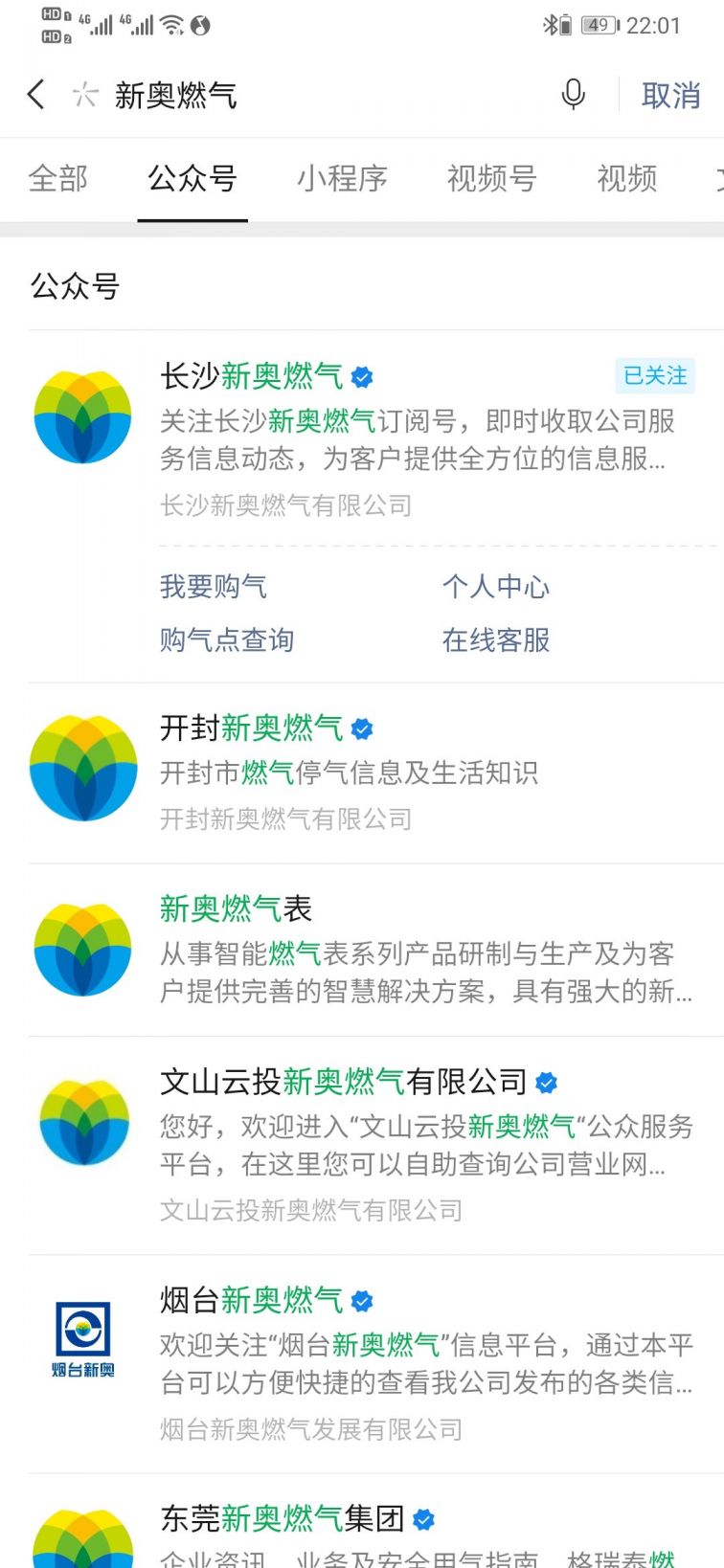Open the 个人中心 link

pos(496,587)
